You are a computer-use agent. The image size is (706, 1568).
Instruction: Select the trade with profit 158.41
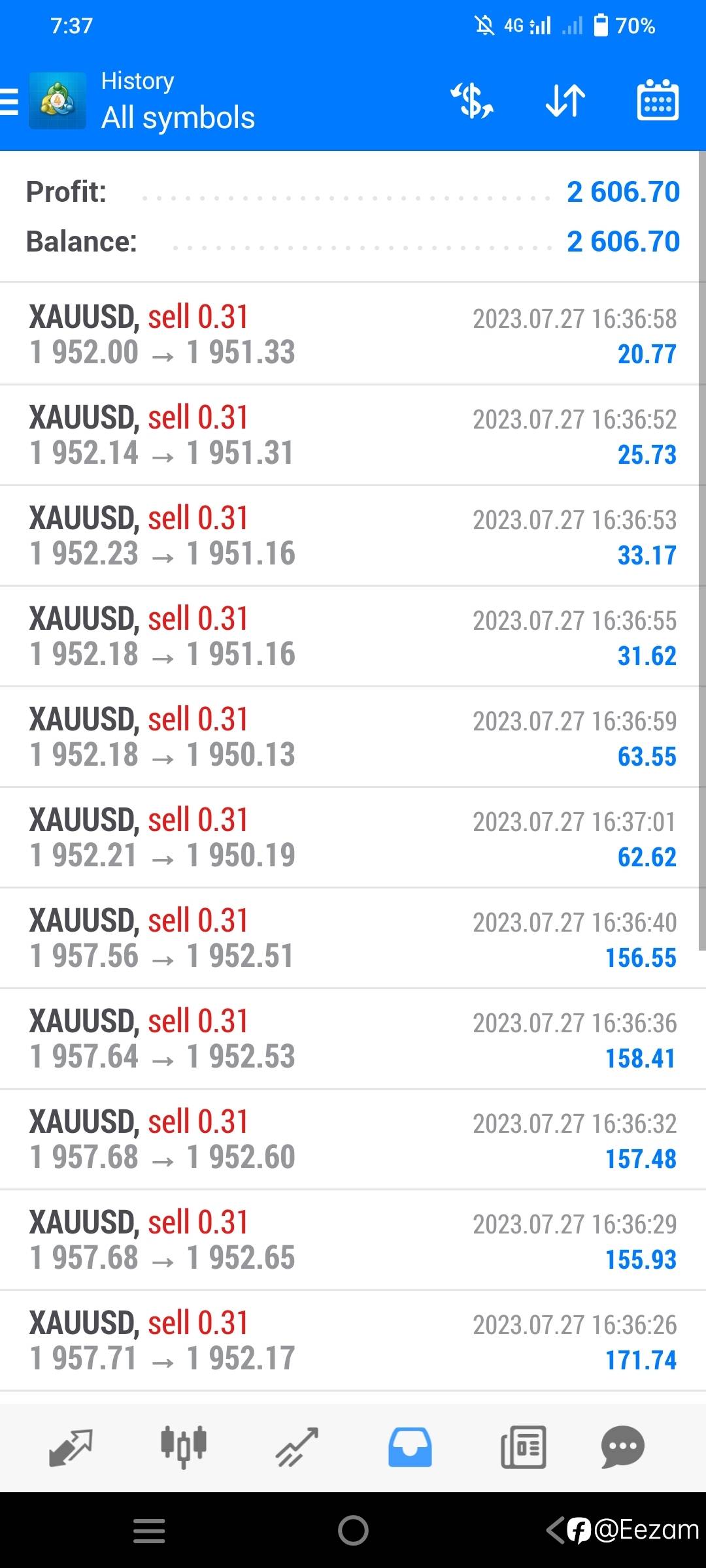[353, 1039]
